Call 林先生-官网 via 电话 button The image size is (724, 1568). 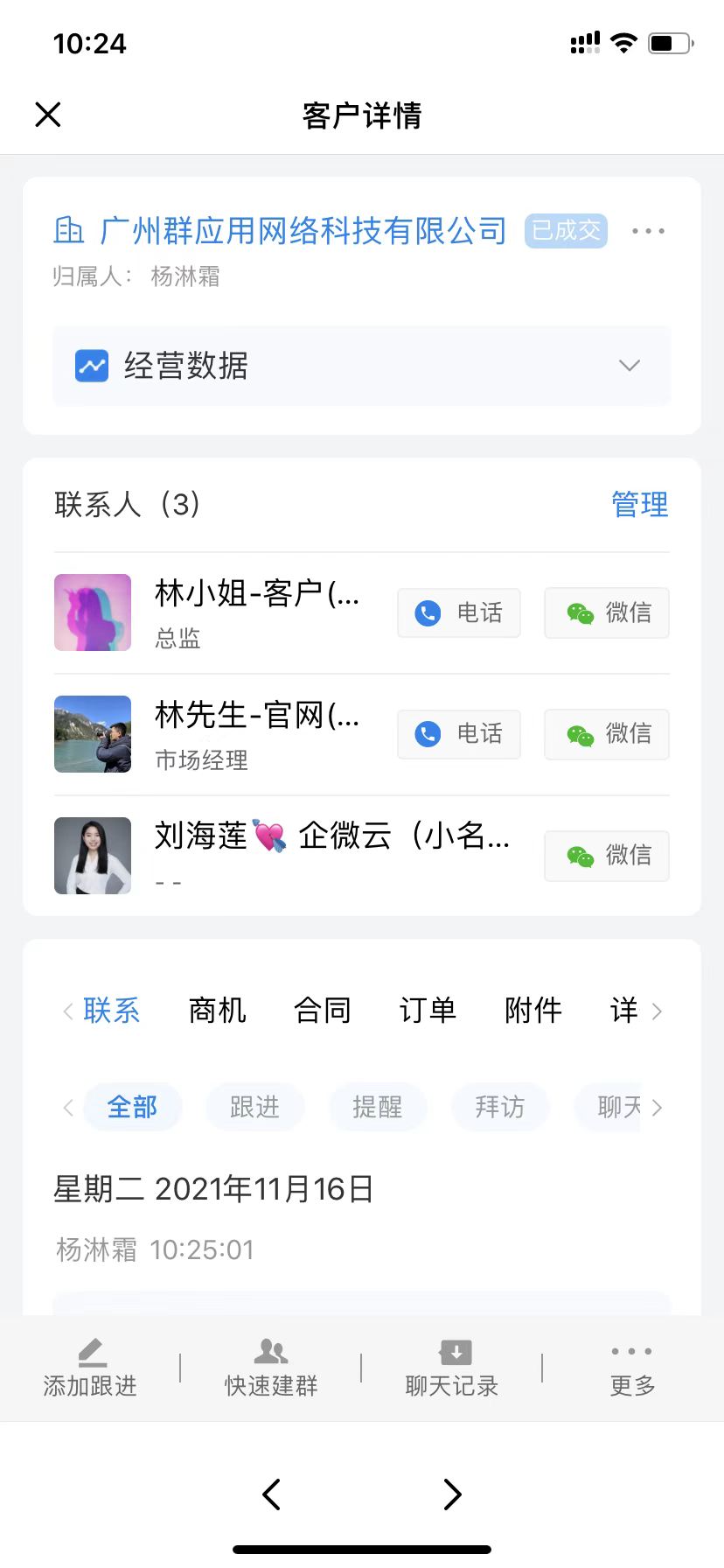459,734
